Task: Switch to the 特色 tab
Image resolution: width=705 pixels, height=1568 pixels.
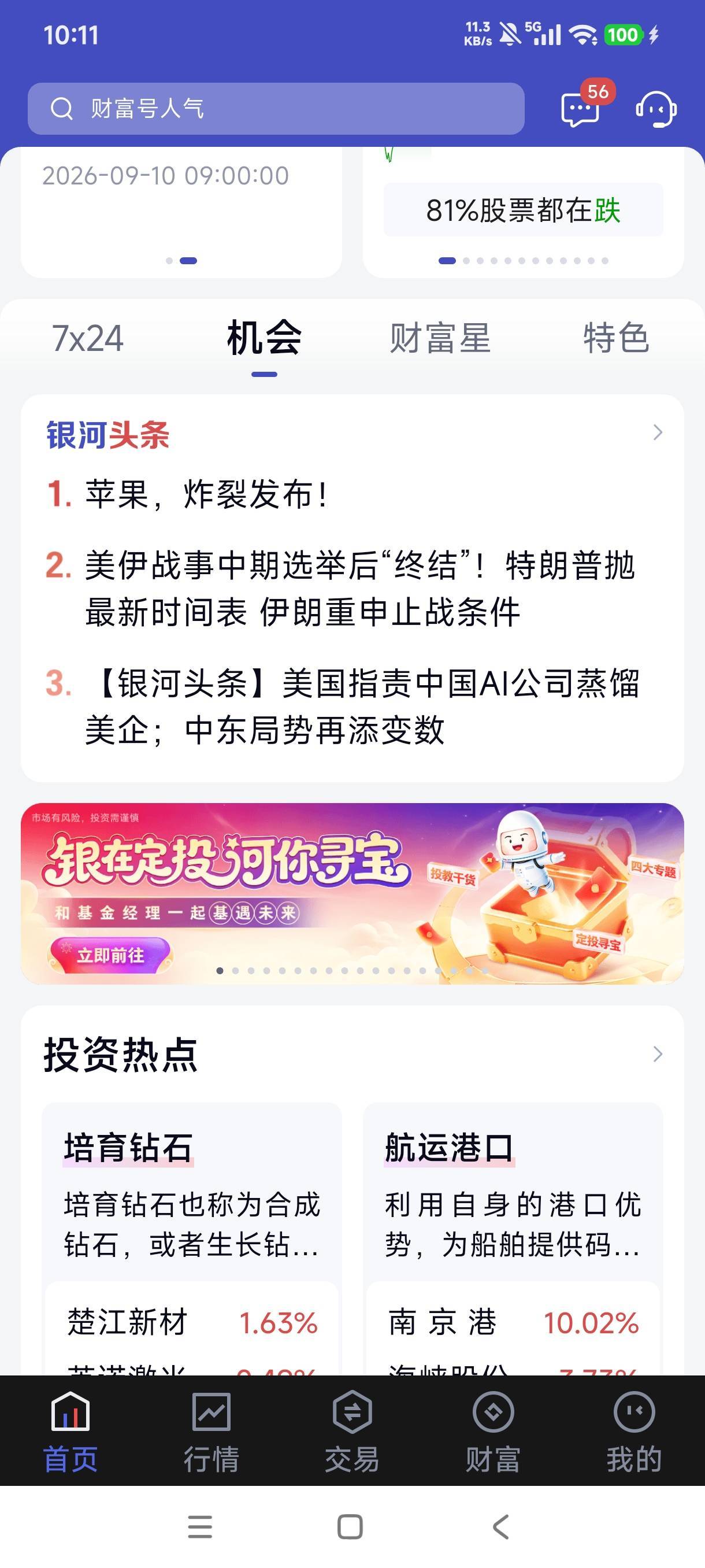Action: pyautogui.click(x=615, y=338)
